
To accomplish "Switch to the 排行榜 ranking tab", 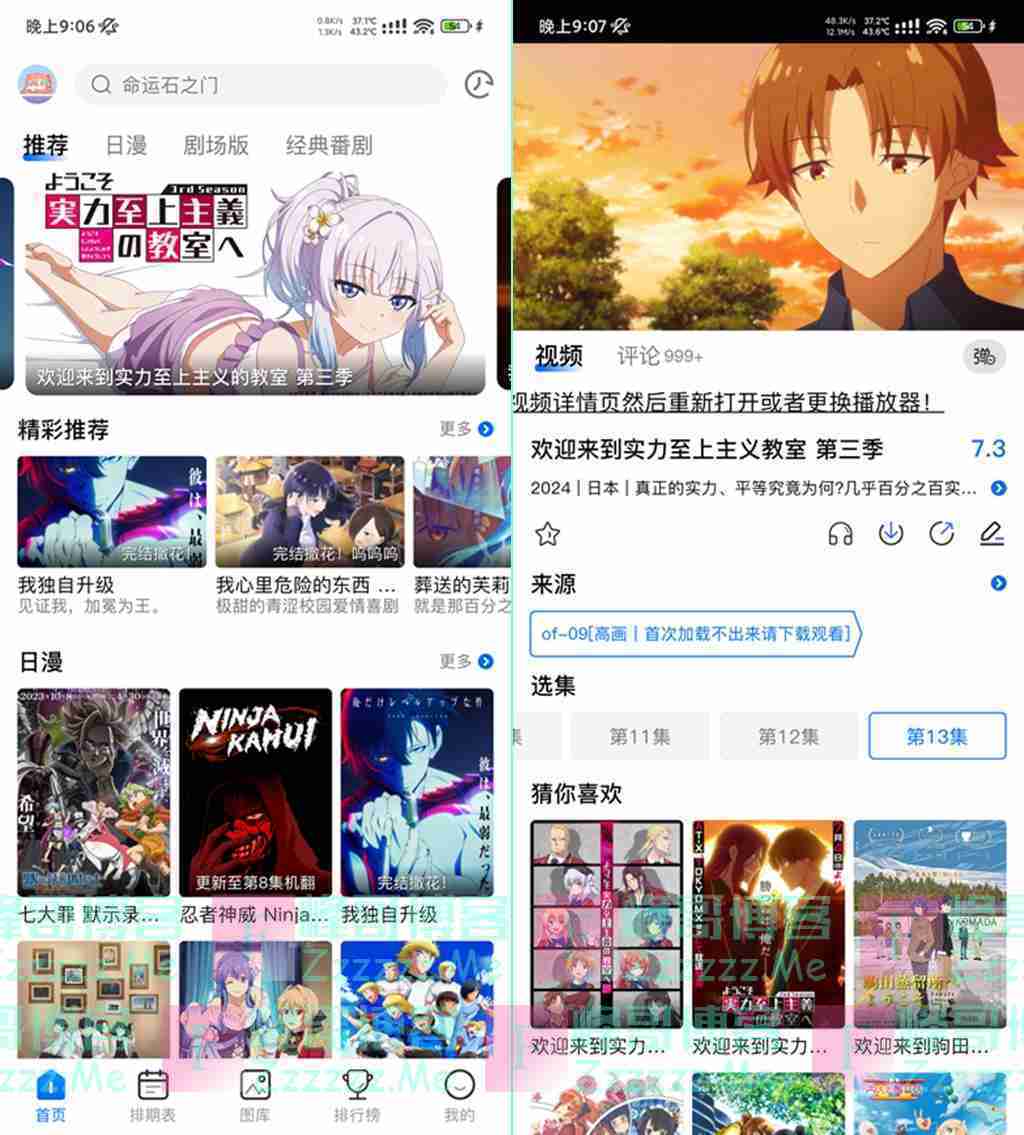I will coord(355,1095).
